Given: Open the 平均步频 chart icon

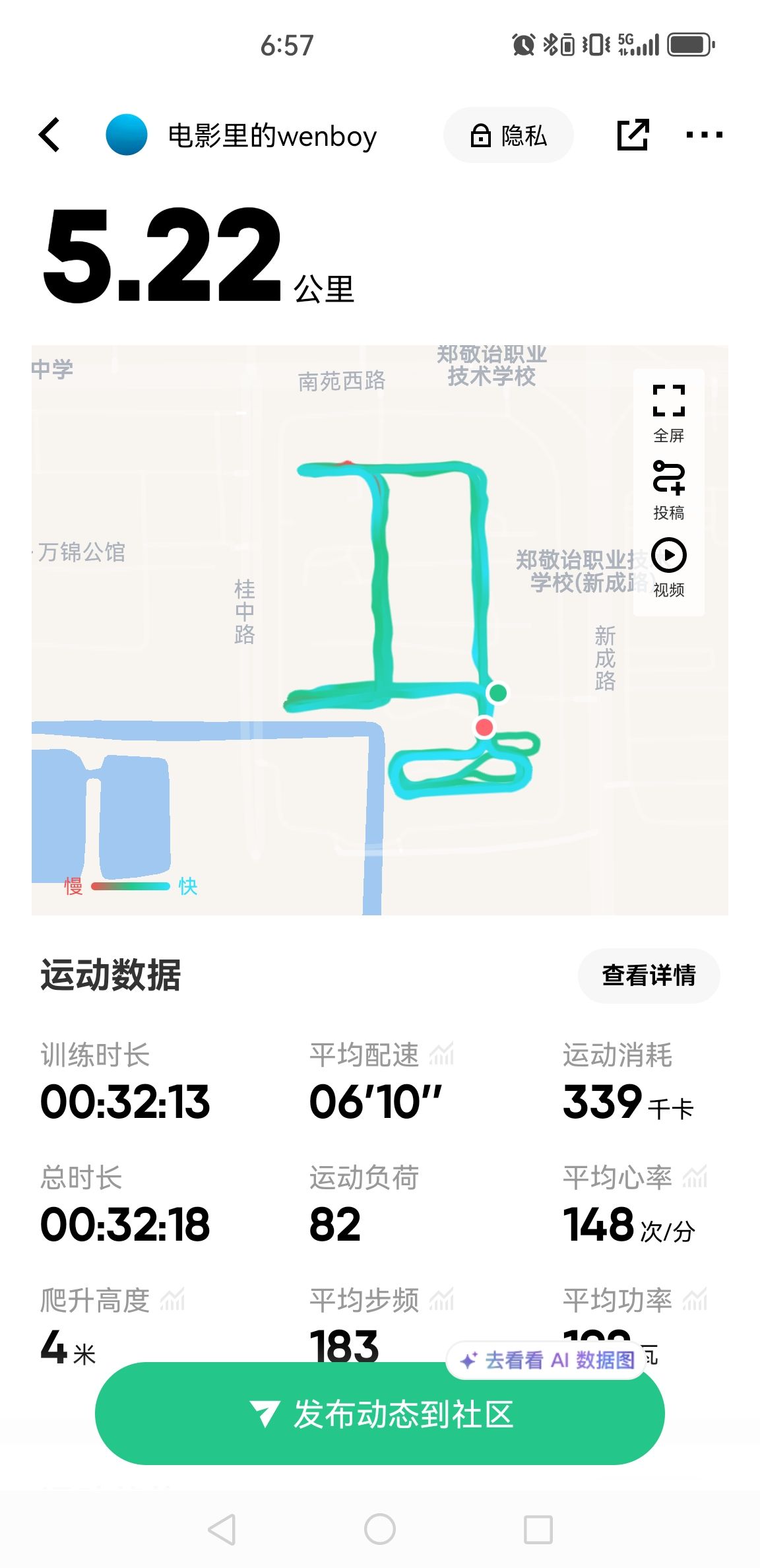Looking at the screenshot, I should (x=441, y=1299).
